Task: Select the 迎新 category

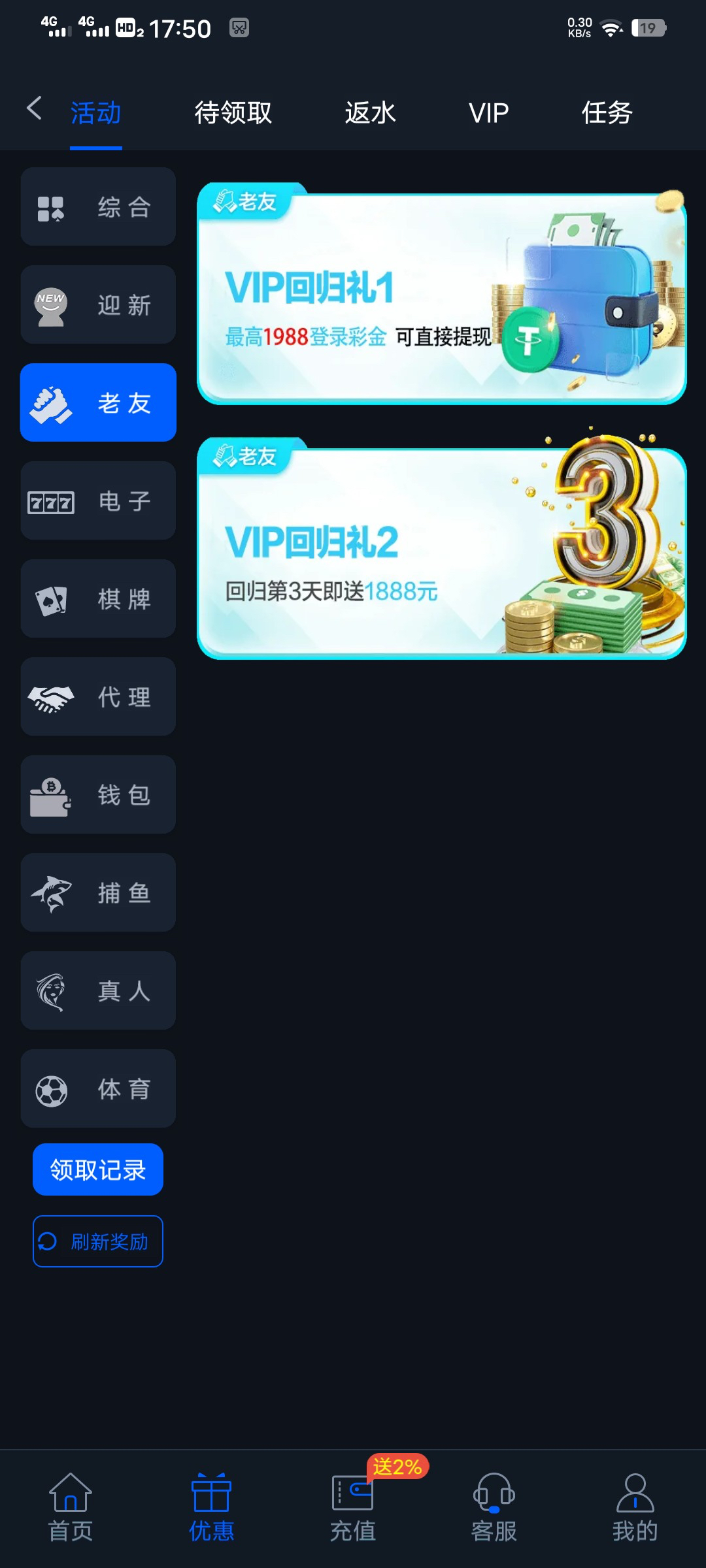Action: click(98, 304)
